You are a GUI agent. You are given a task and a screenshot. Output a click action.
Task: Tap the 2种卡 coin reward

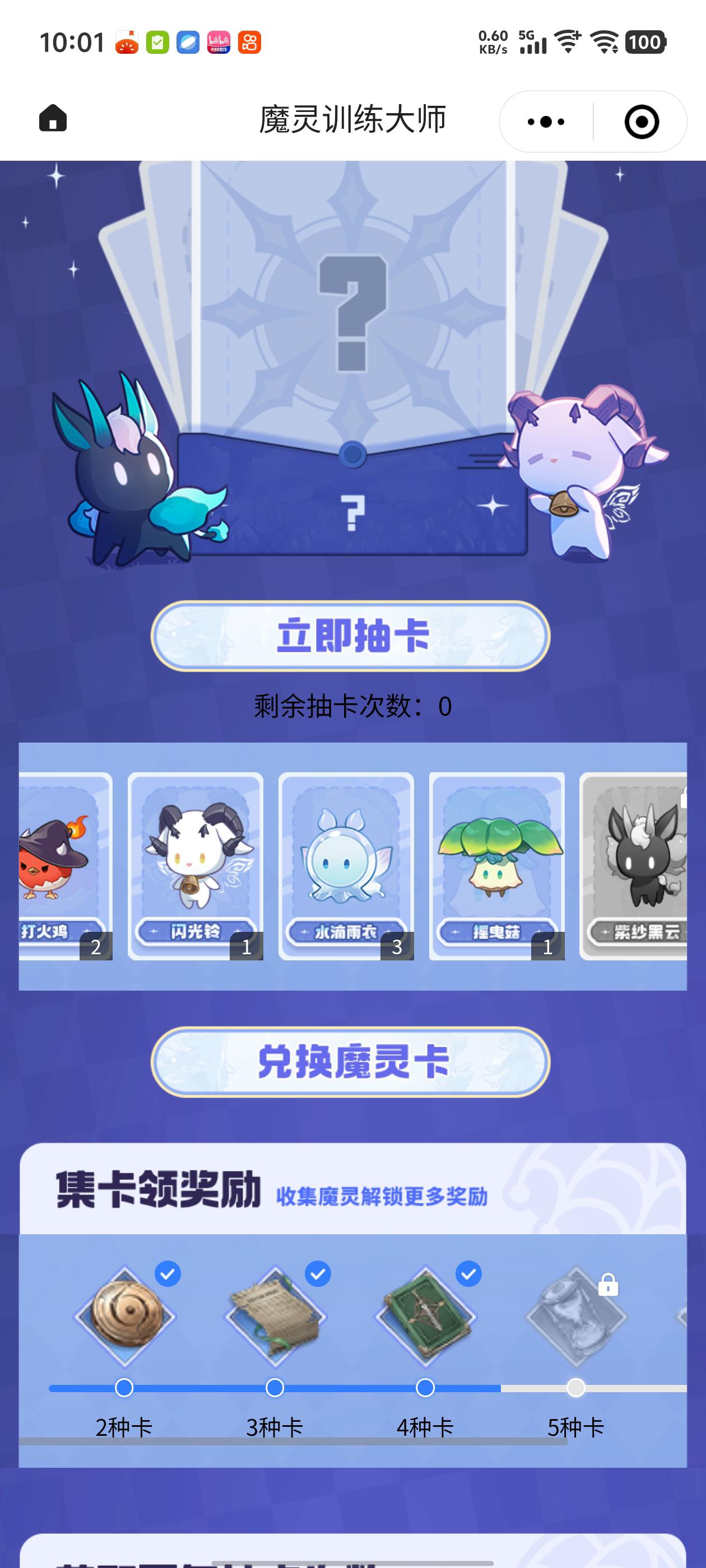click(x=125, y=1316)
